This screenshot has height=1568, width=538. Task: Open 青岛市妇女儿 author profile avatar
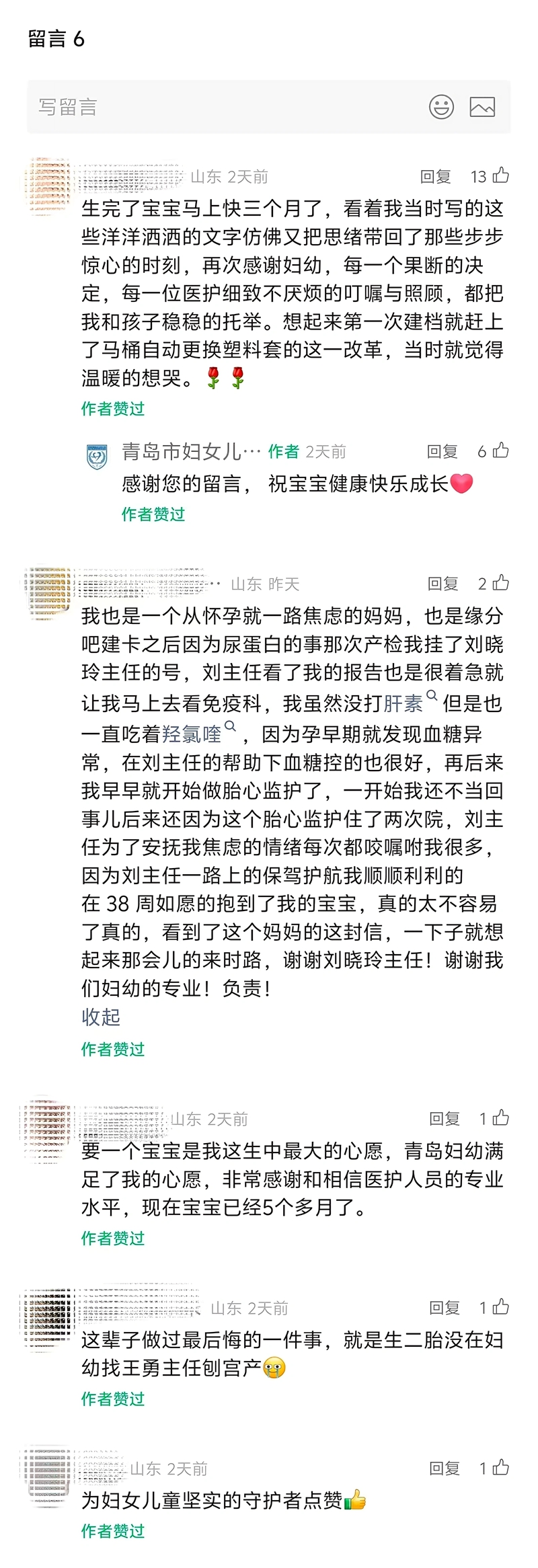[x=99, y=458]
